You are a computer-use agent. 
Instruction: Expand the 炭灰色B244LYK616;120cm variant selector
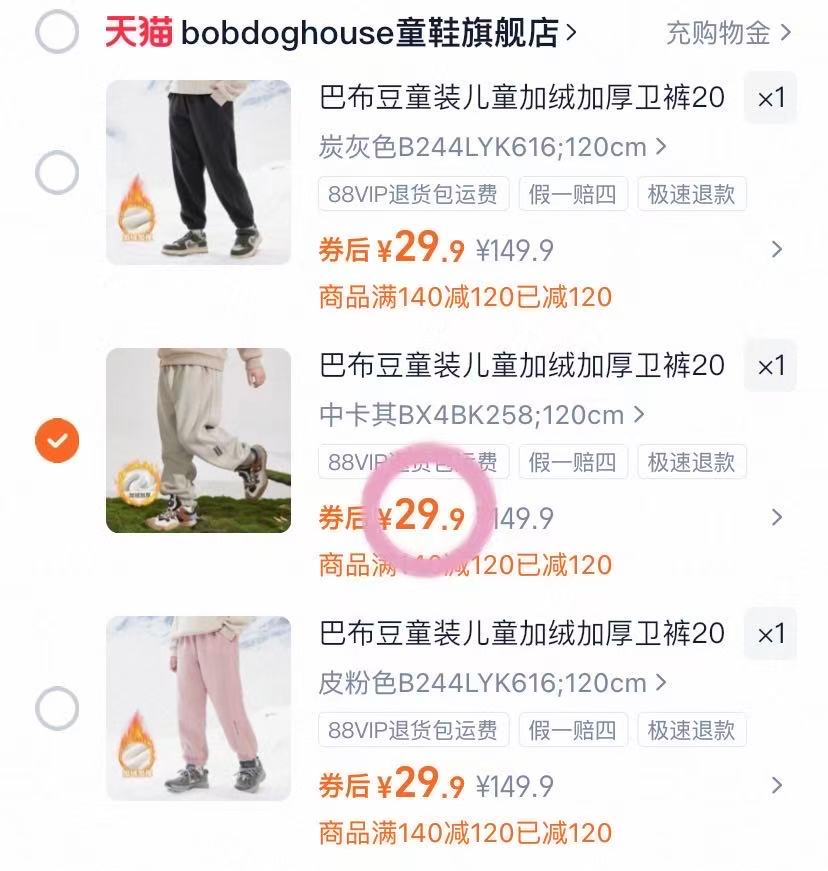489,146
